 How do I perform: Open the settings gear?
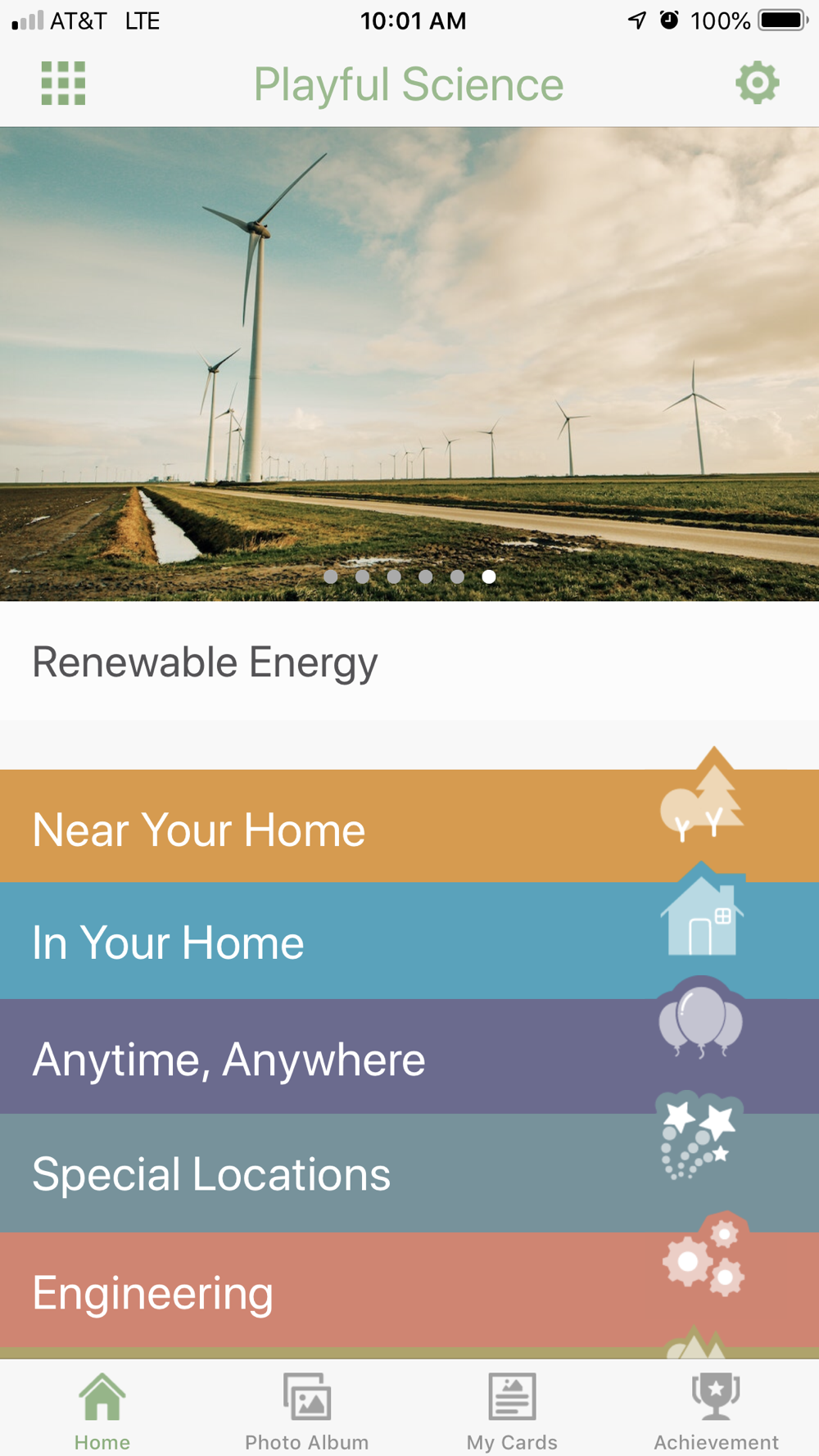pos(757,83)
